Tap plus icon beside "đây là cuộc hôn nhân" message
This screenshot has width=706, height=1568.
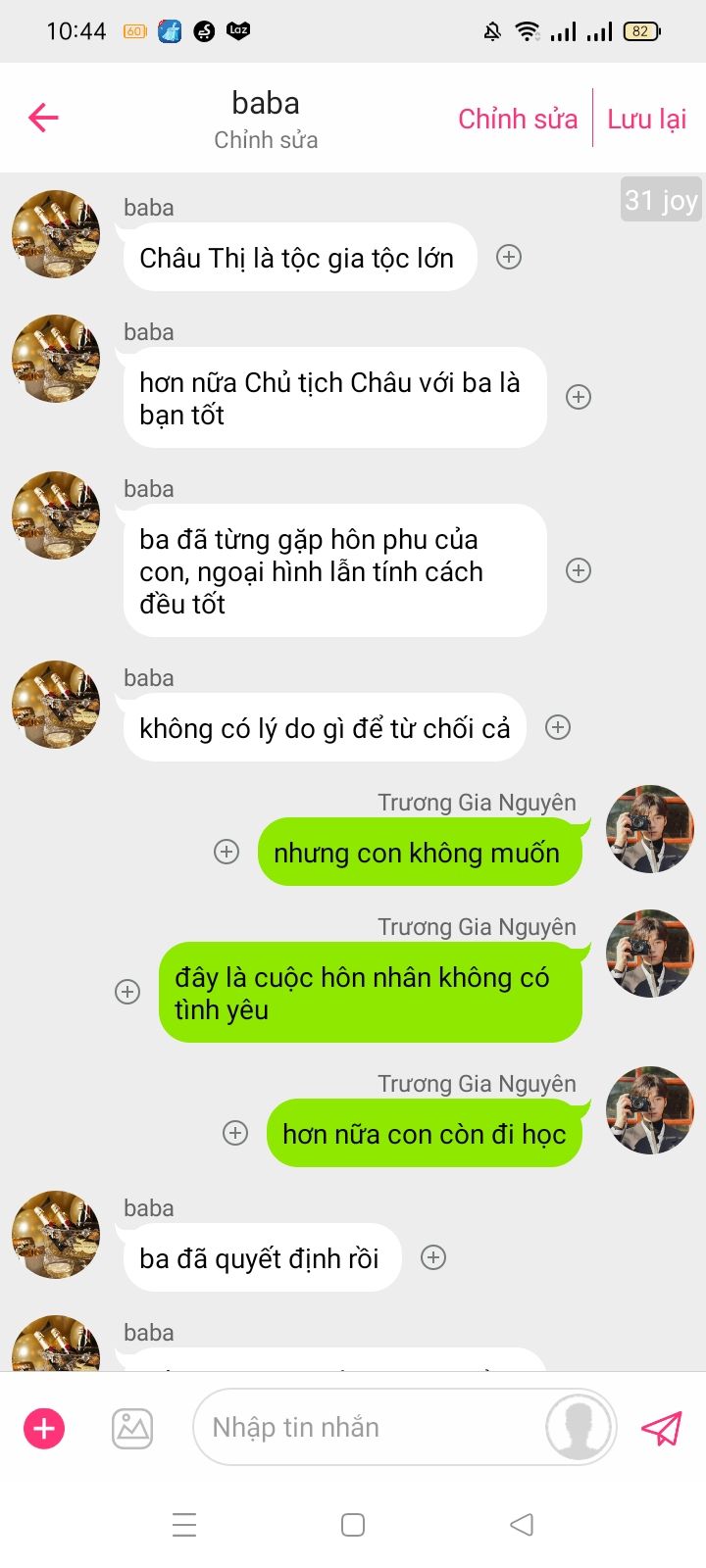point(127,992)
